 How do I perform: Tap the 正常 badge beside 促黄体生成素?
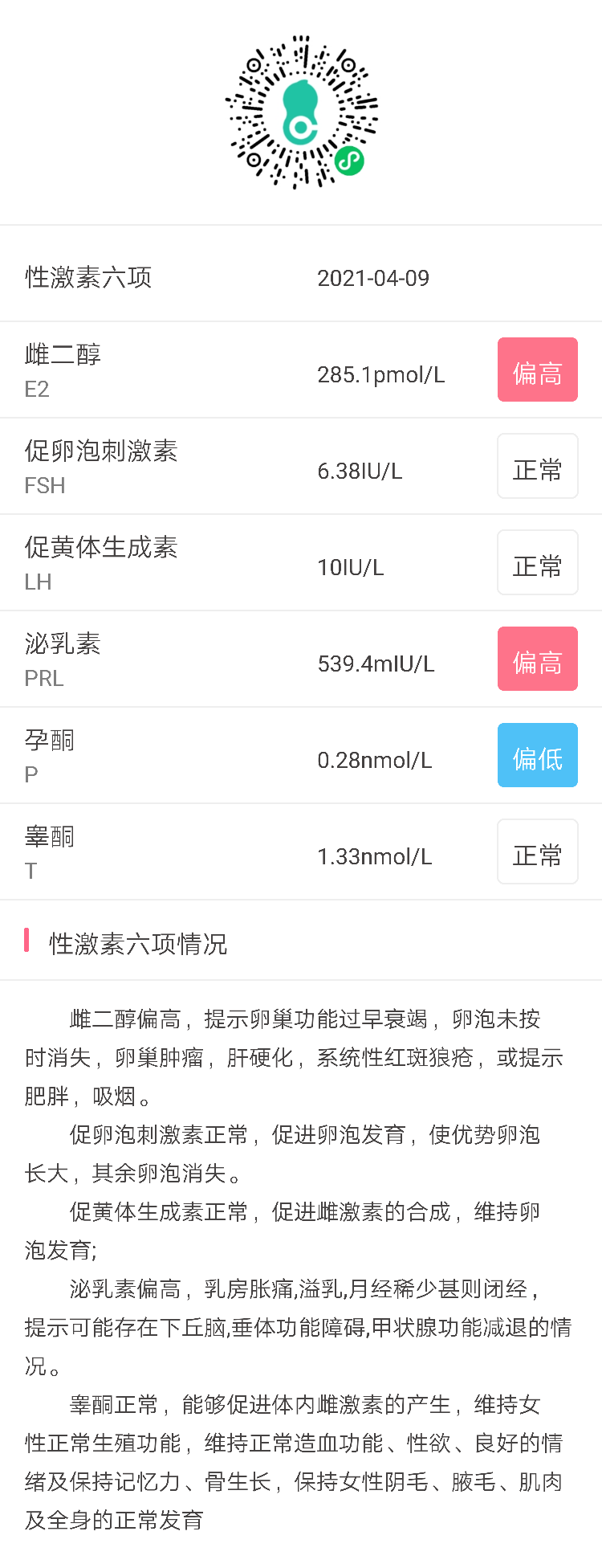537,562
